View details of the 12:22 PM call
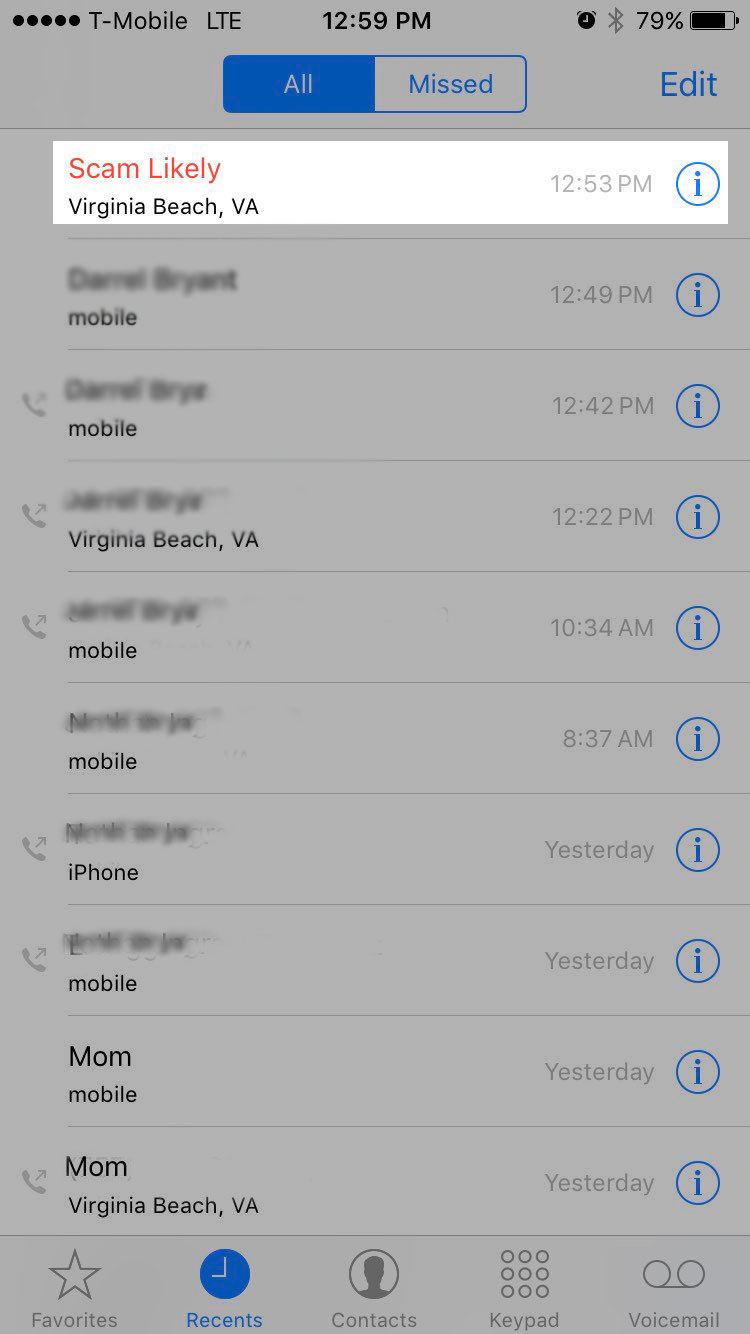 pyautogui.click(x=698, y=517)
